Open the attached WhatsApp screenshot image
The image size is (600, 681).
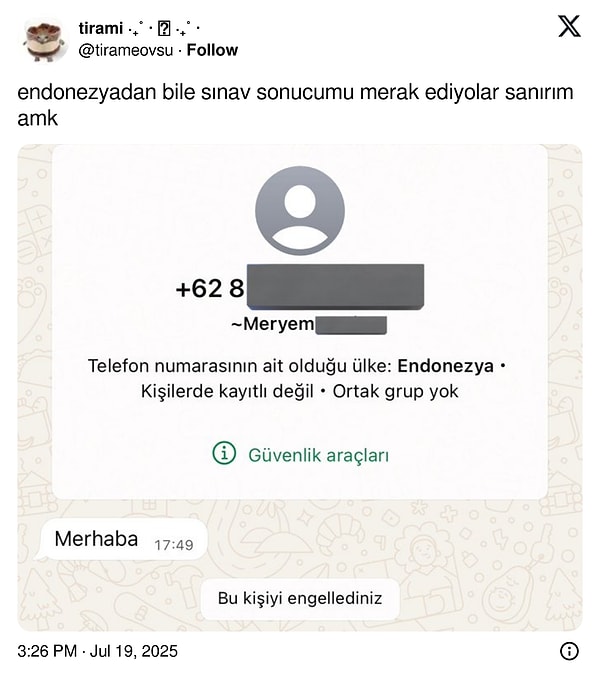point(300,387)
